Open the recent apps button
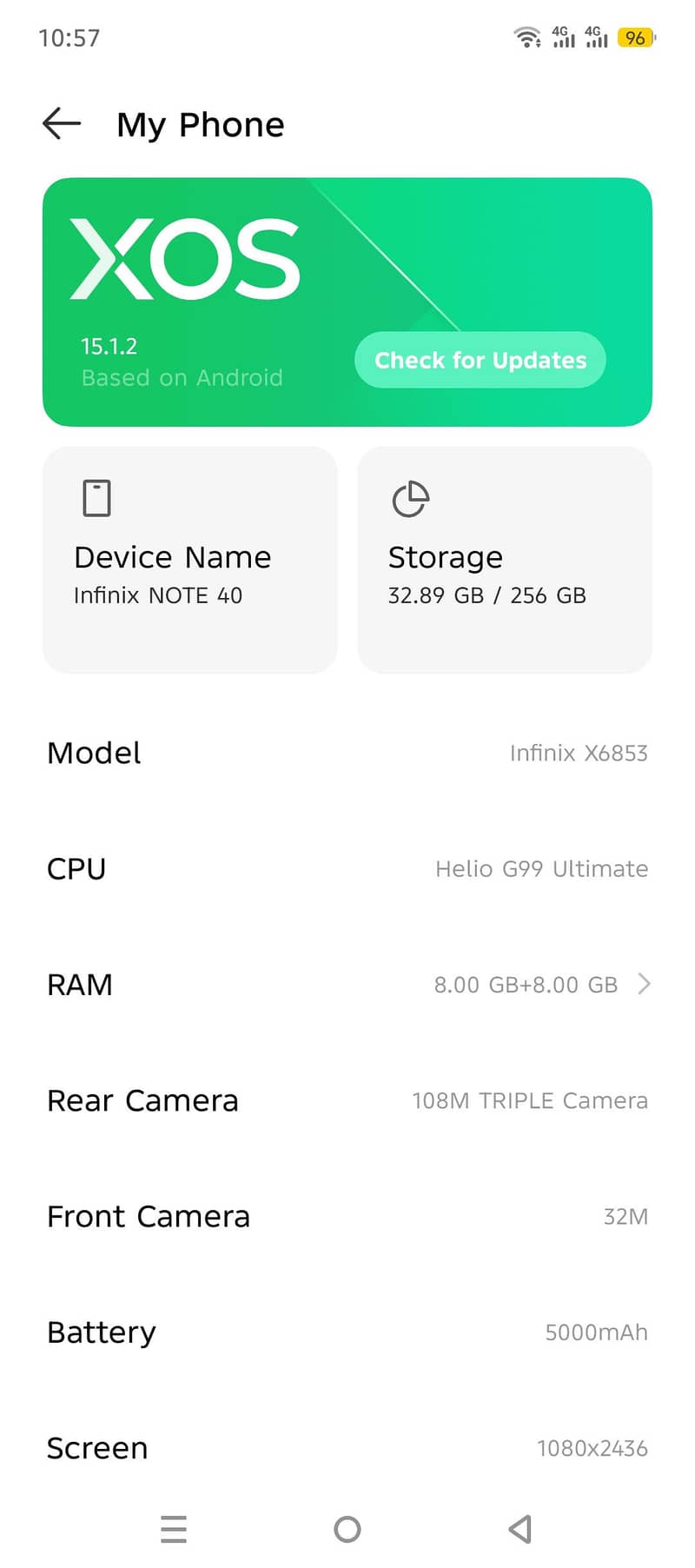 coord(174,1529)
